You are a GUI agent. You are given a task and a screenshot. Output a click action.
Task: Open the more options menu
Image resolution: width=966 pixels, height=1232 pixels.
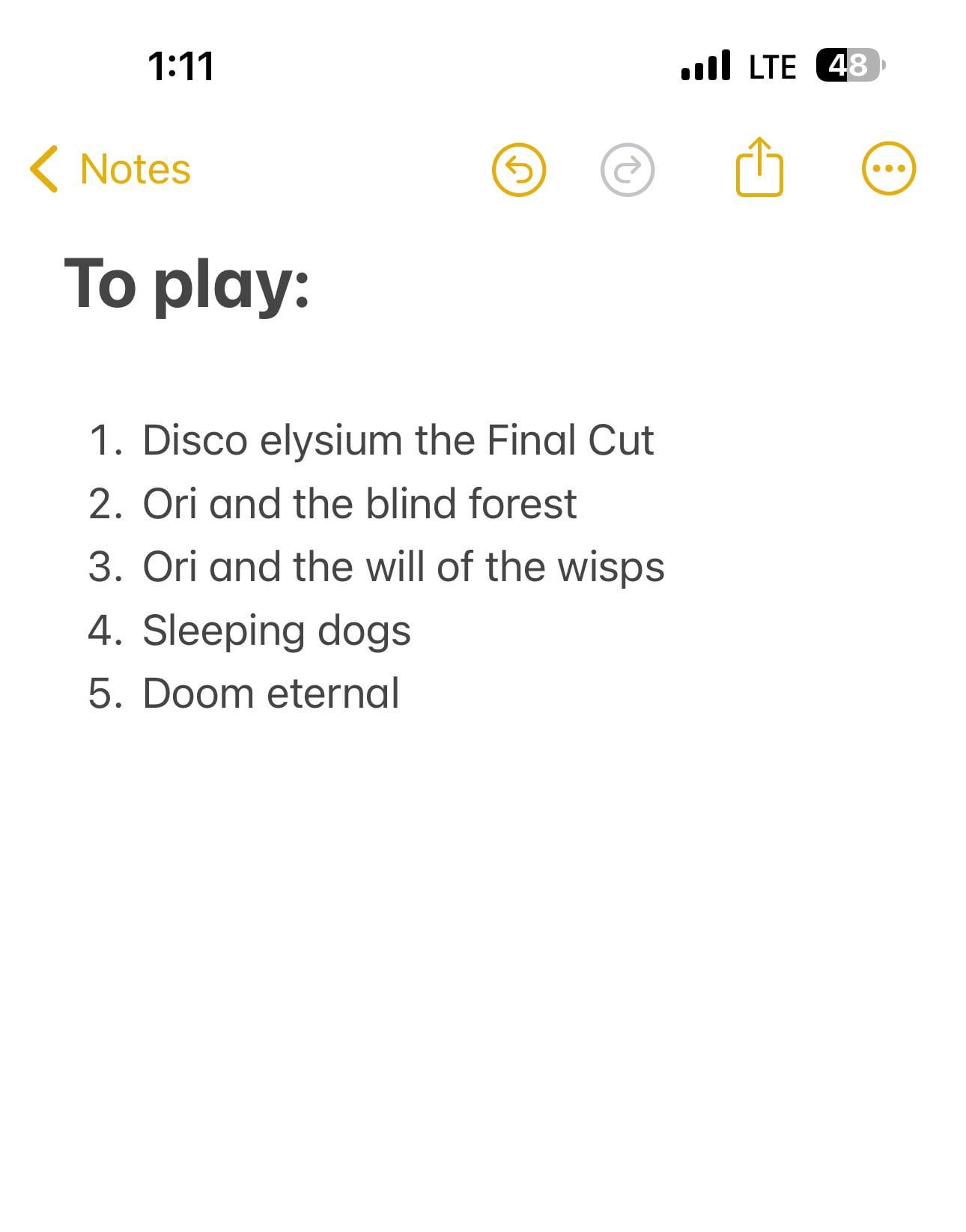(x=888, y=169)
